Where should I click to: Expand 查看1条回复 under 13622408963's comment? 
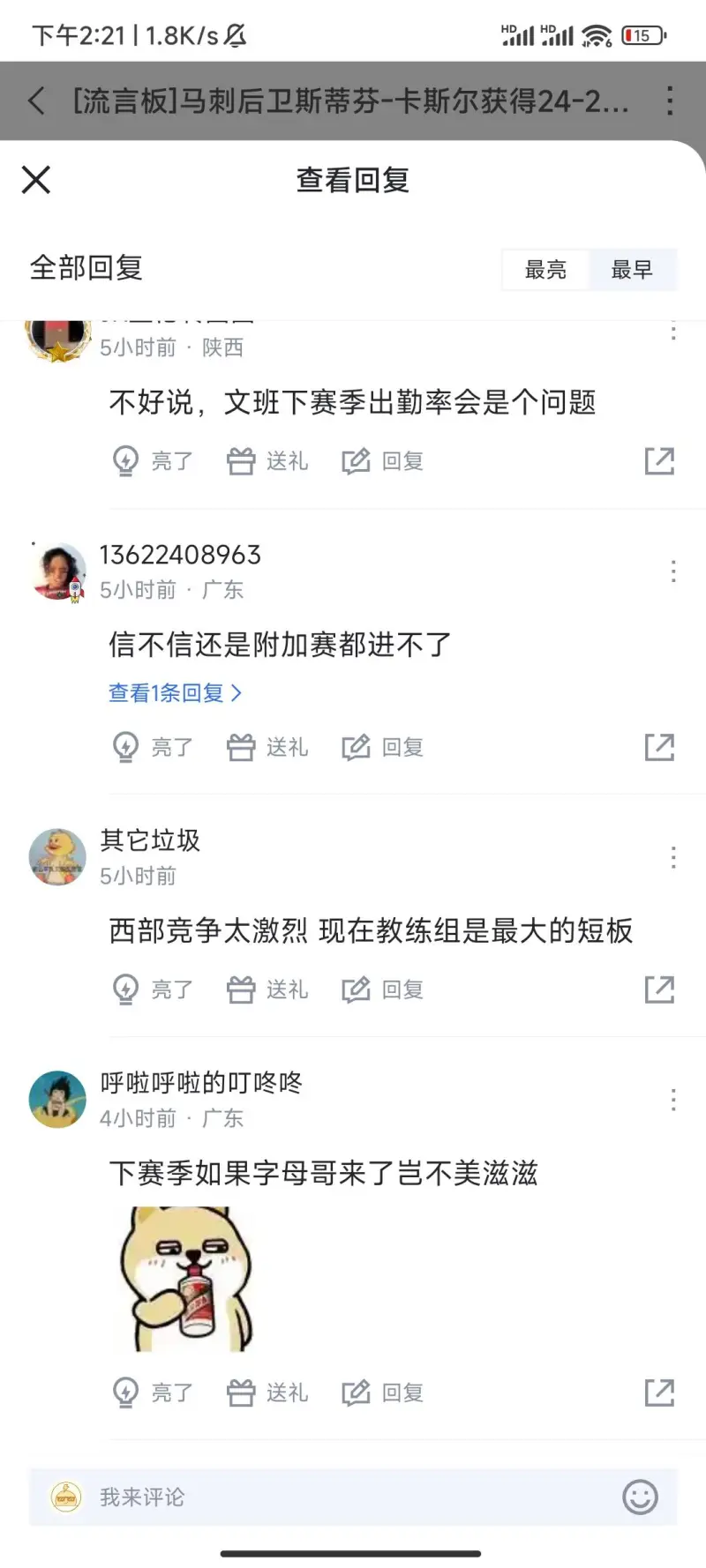(x=175, y=693)
